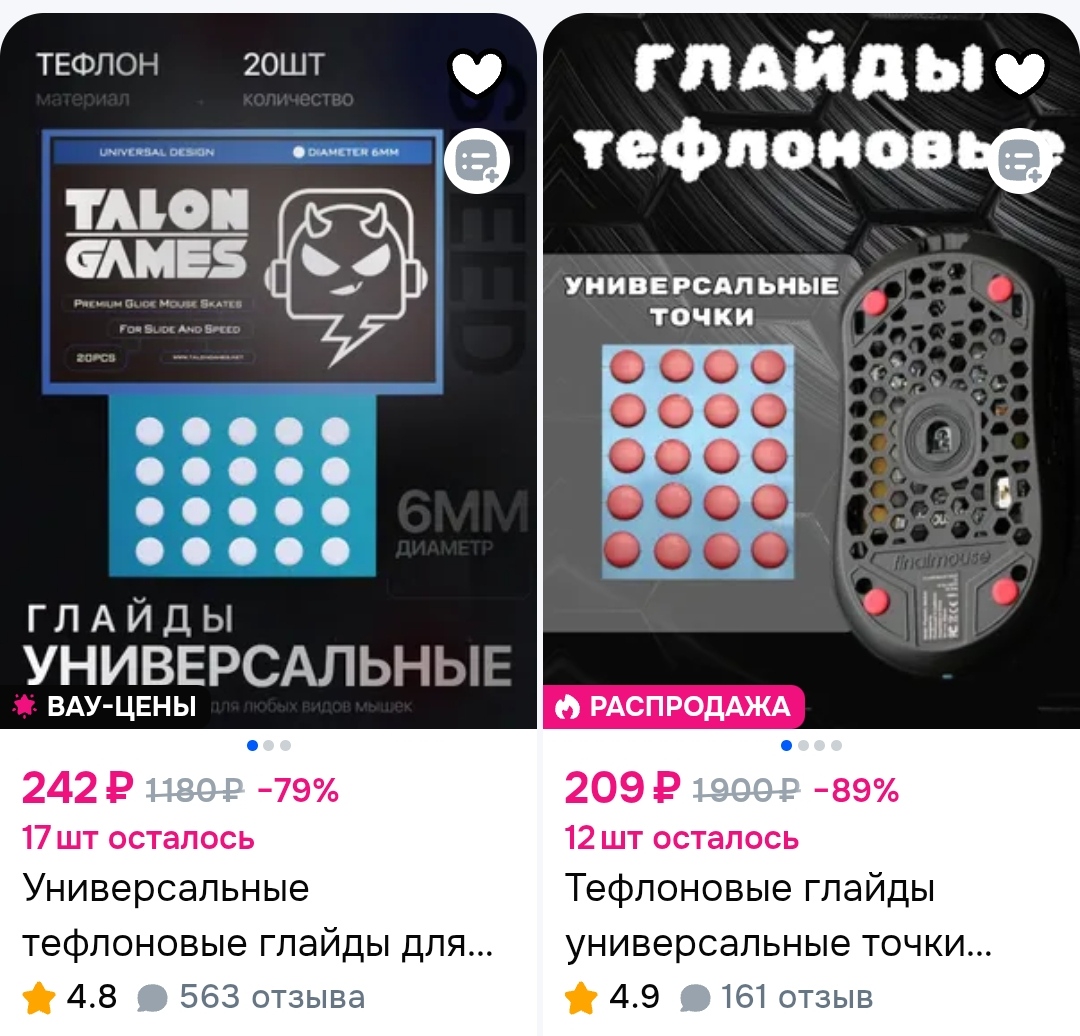
Task: Add TALON GAMES glides to a collection
Action: tap(482, 160)
